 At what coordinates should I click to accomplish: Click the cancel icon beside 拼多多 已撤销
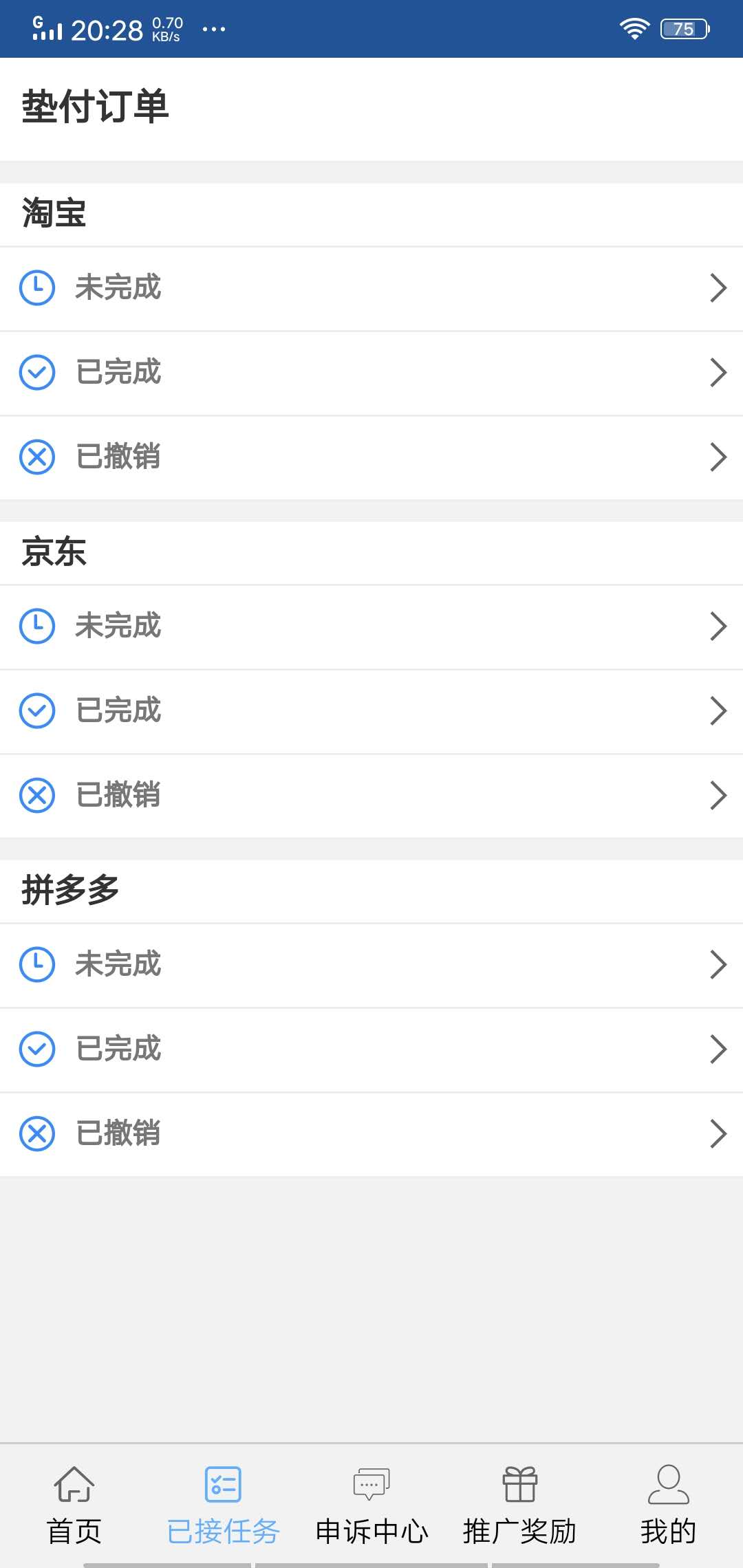(x=38, y=1134)
